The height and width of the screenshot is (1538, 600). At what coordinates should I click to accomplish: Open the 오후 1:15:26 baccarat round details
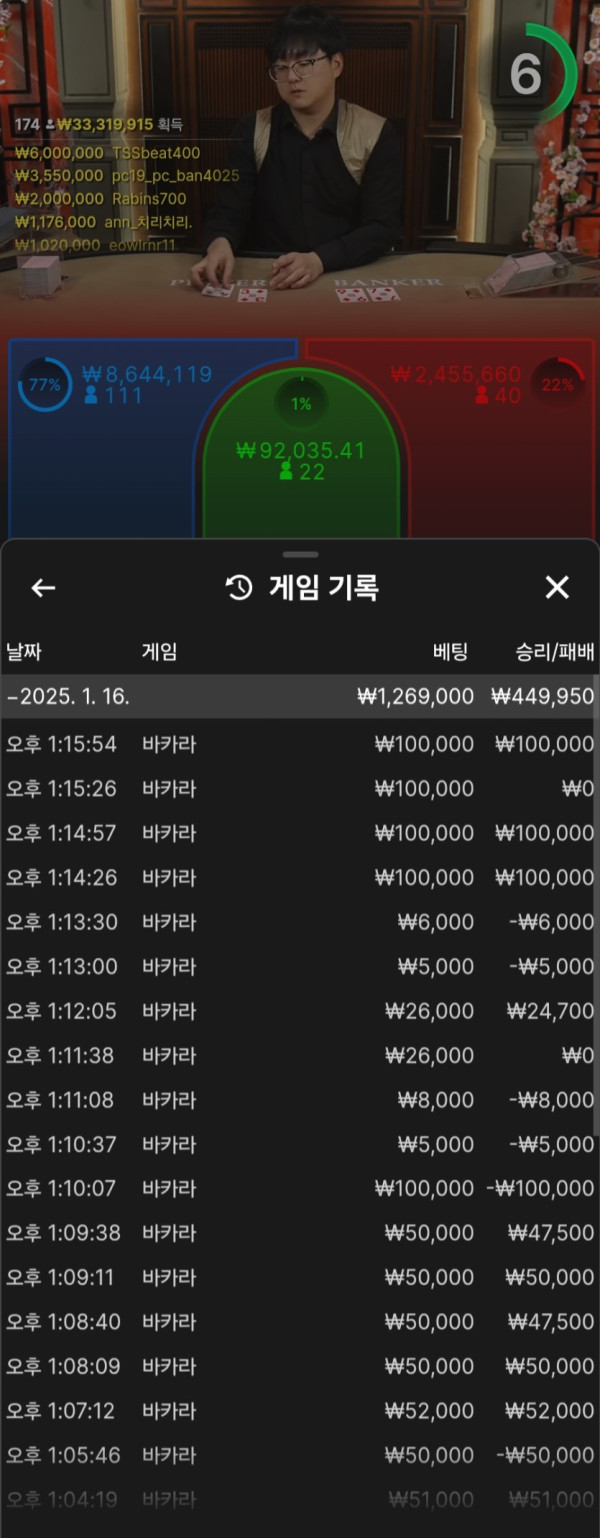tap(300, 789)
